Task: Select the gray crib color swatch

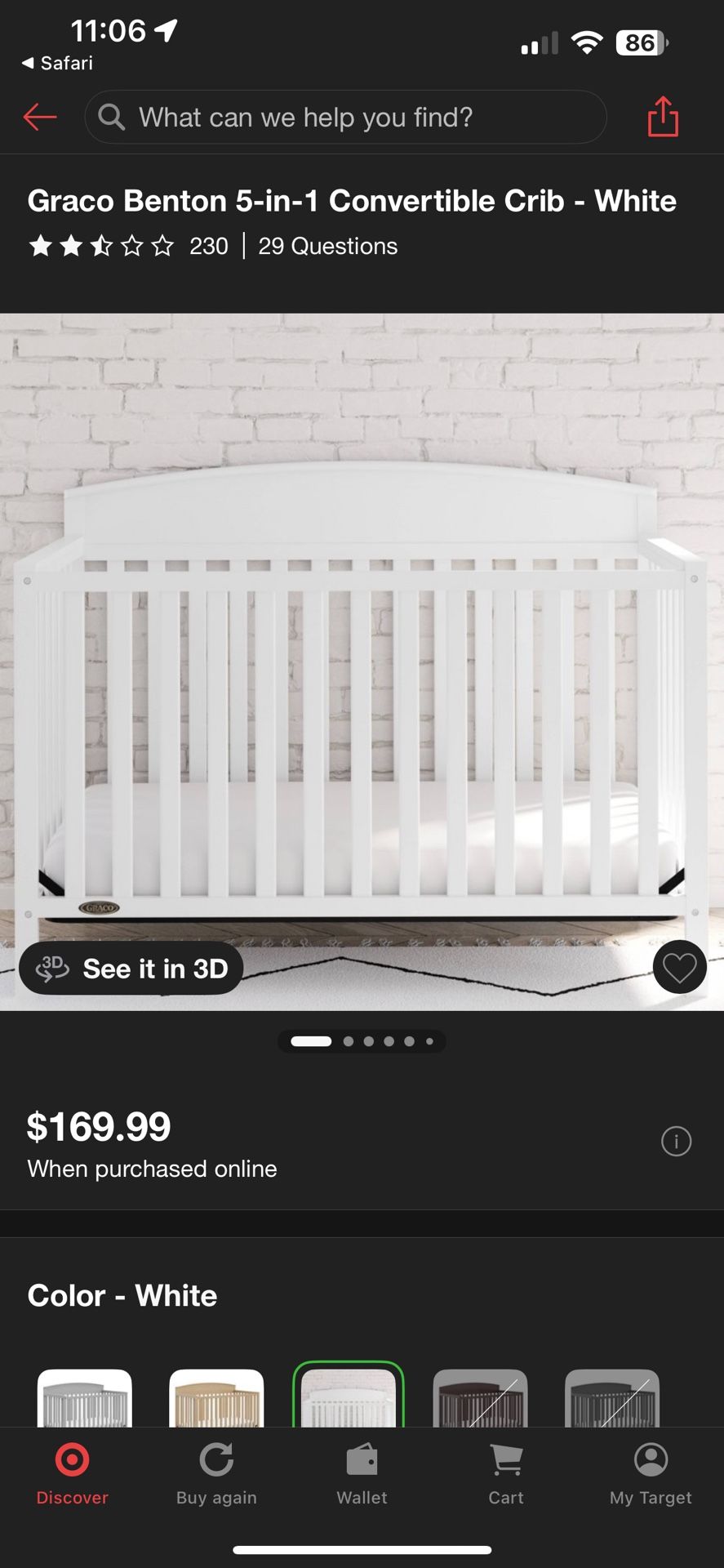Action: (85, 1398)
